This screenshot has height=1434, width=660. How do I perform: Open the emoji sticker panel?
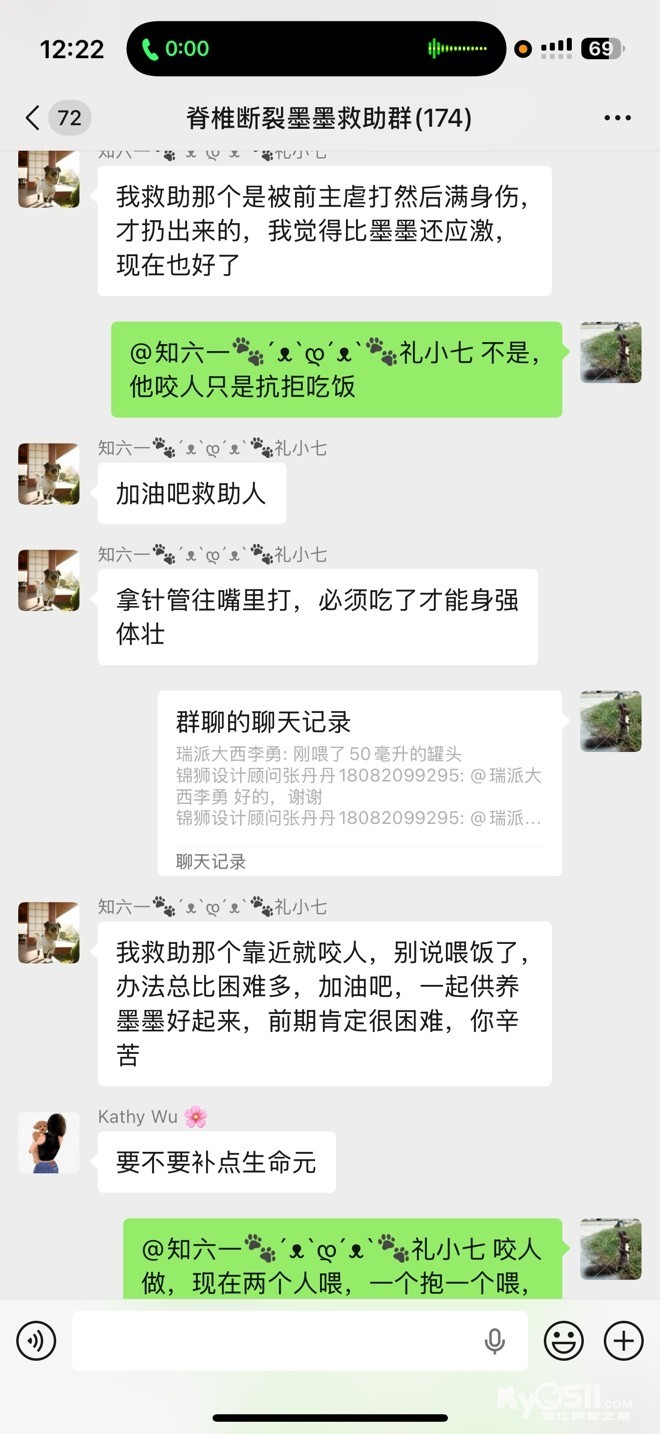click(564, 1340)
